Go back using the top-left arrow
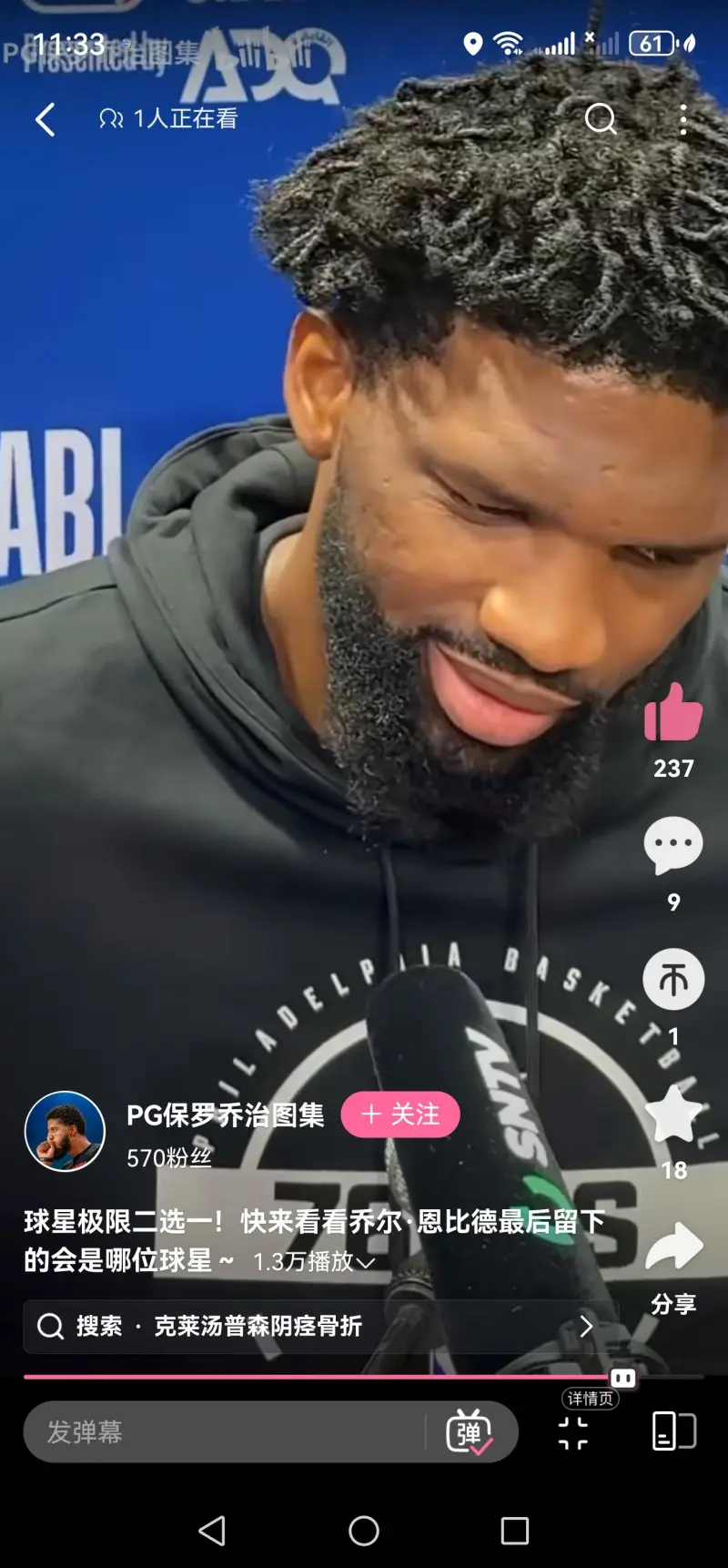Image resolution: width=728 pixels, height=1568 pixels. [x=45, y=119]
